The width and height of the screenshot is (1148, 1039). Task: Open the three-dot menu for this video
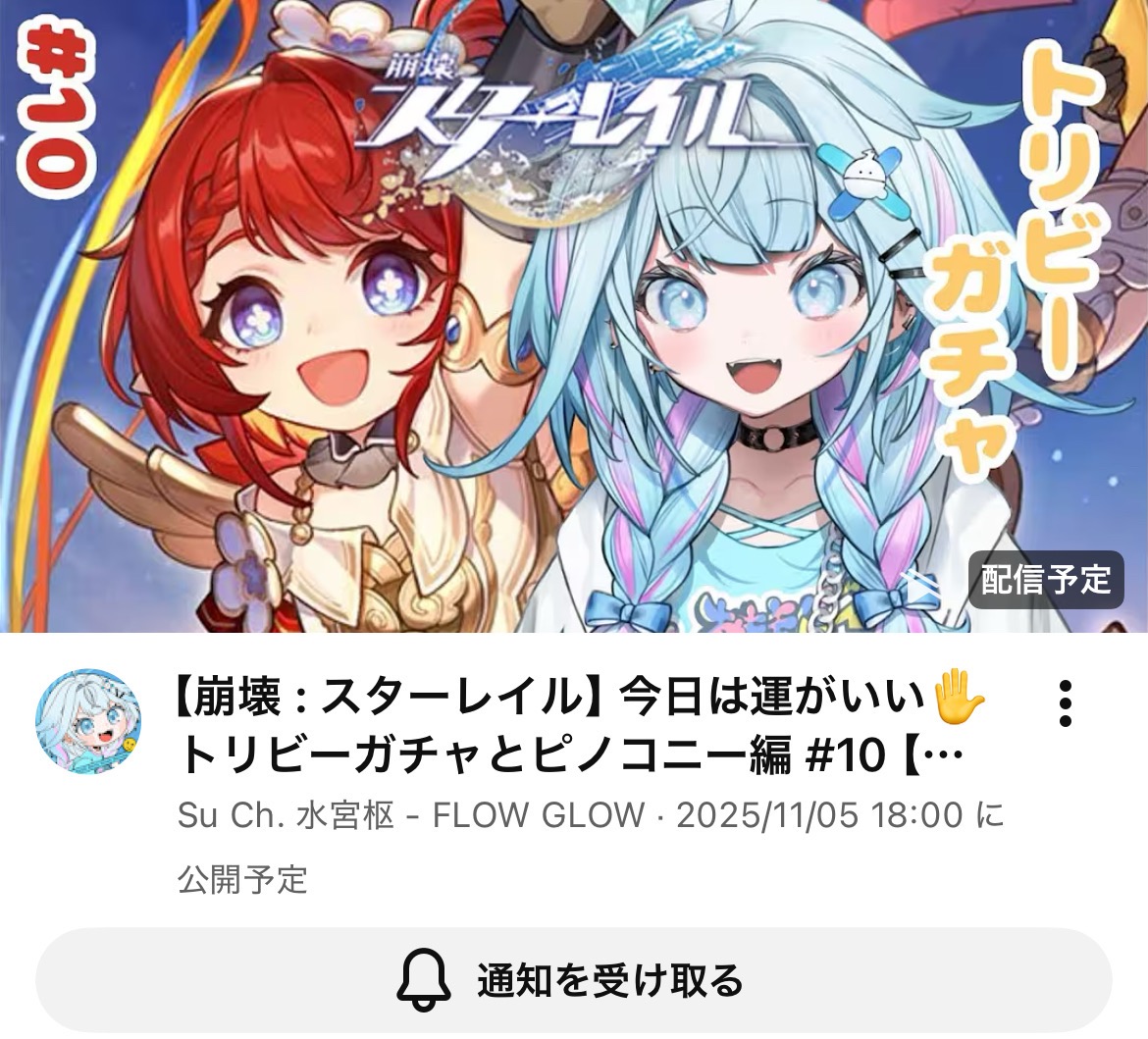1066,702
